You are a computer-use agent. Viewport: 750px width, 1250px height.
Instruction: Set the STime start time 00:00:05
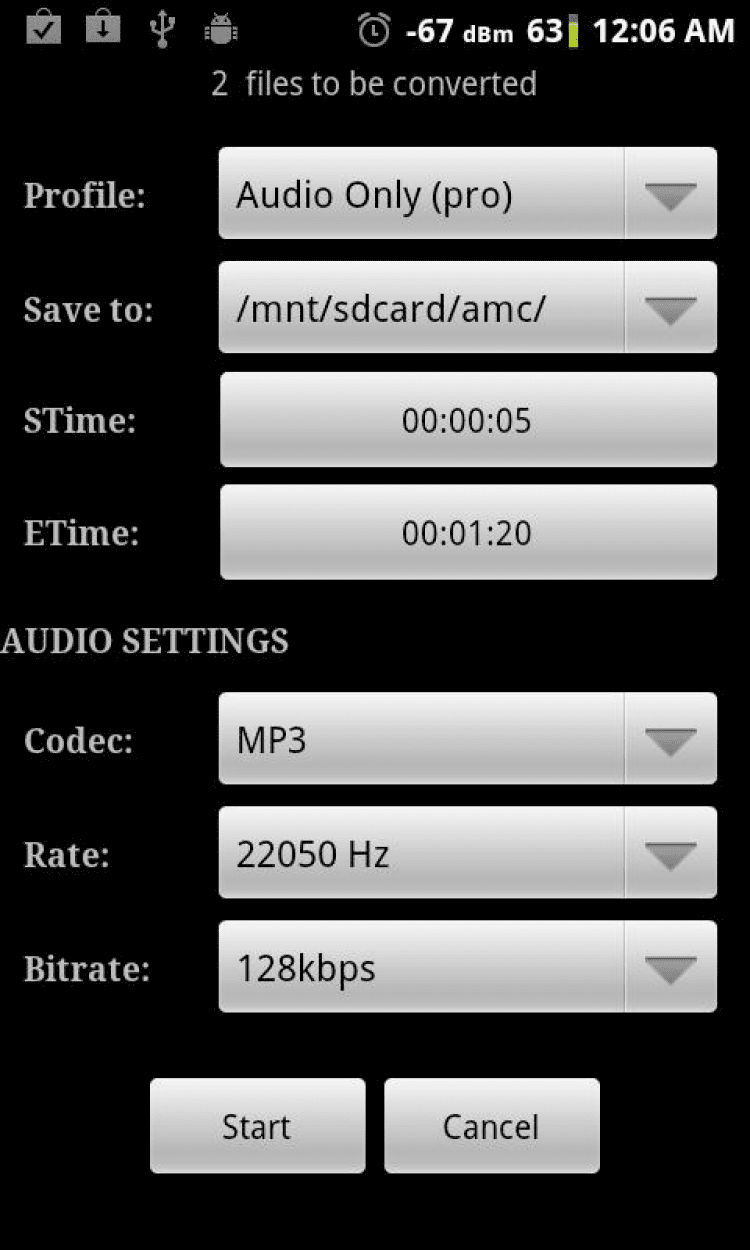[x=467, y=420]
